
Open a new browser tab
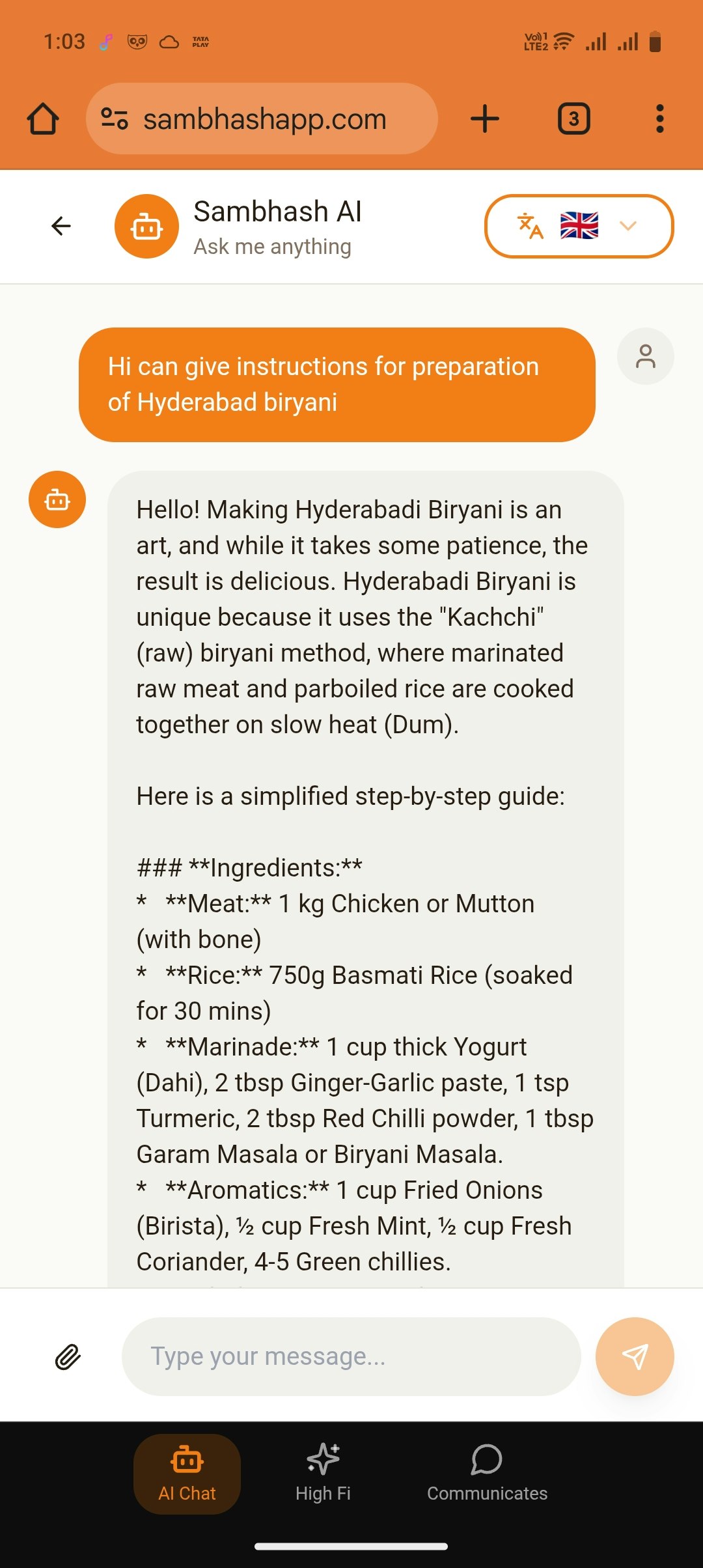(485, 119)
